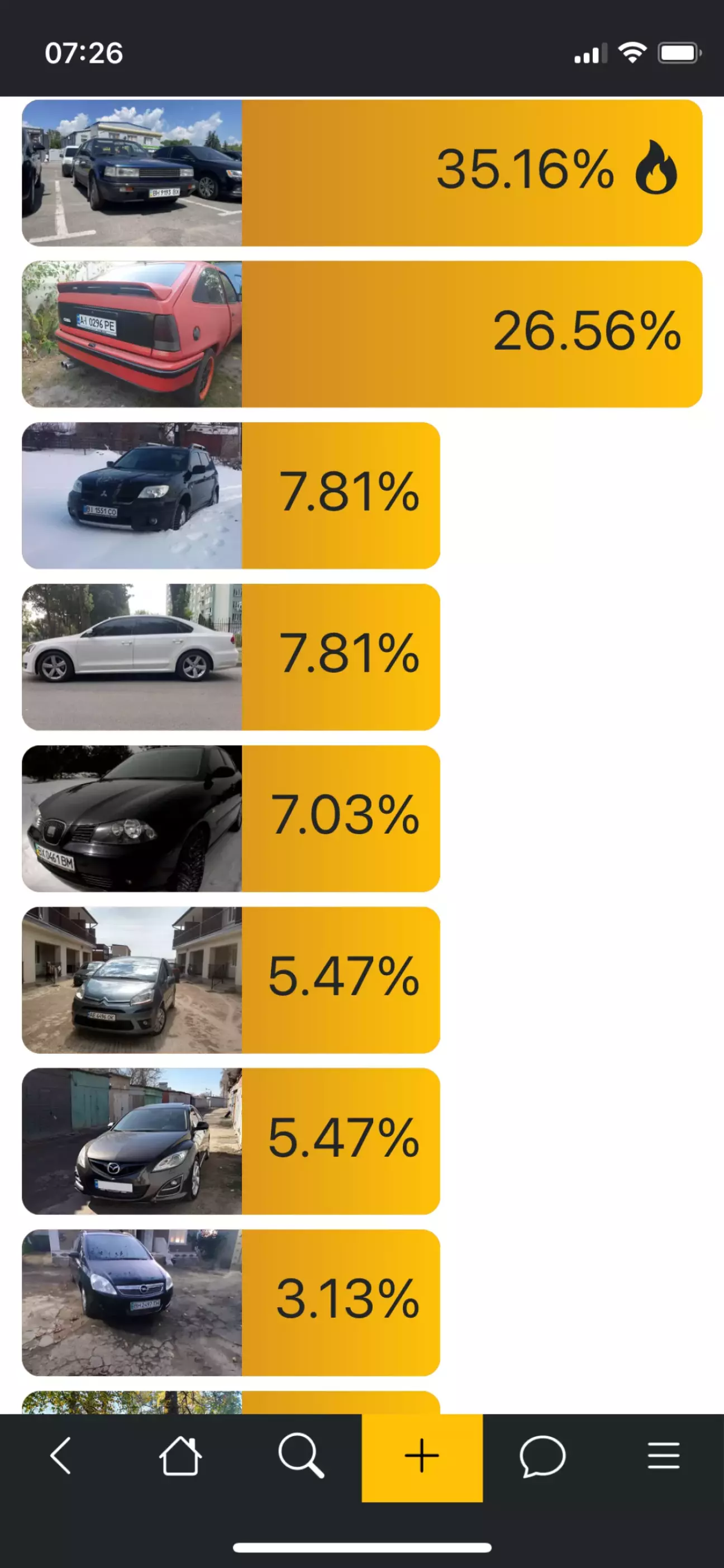
Task: Select the black Mitsubishi in snow card
Action: point(231,496)
